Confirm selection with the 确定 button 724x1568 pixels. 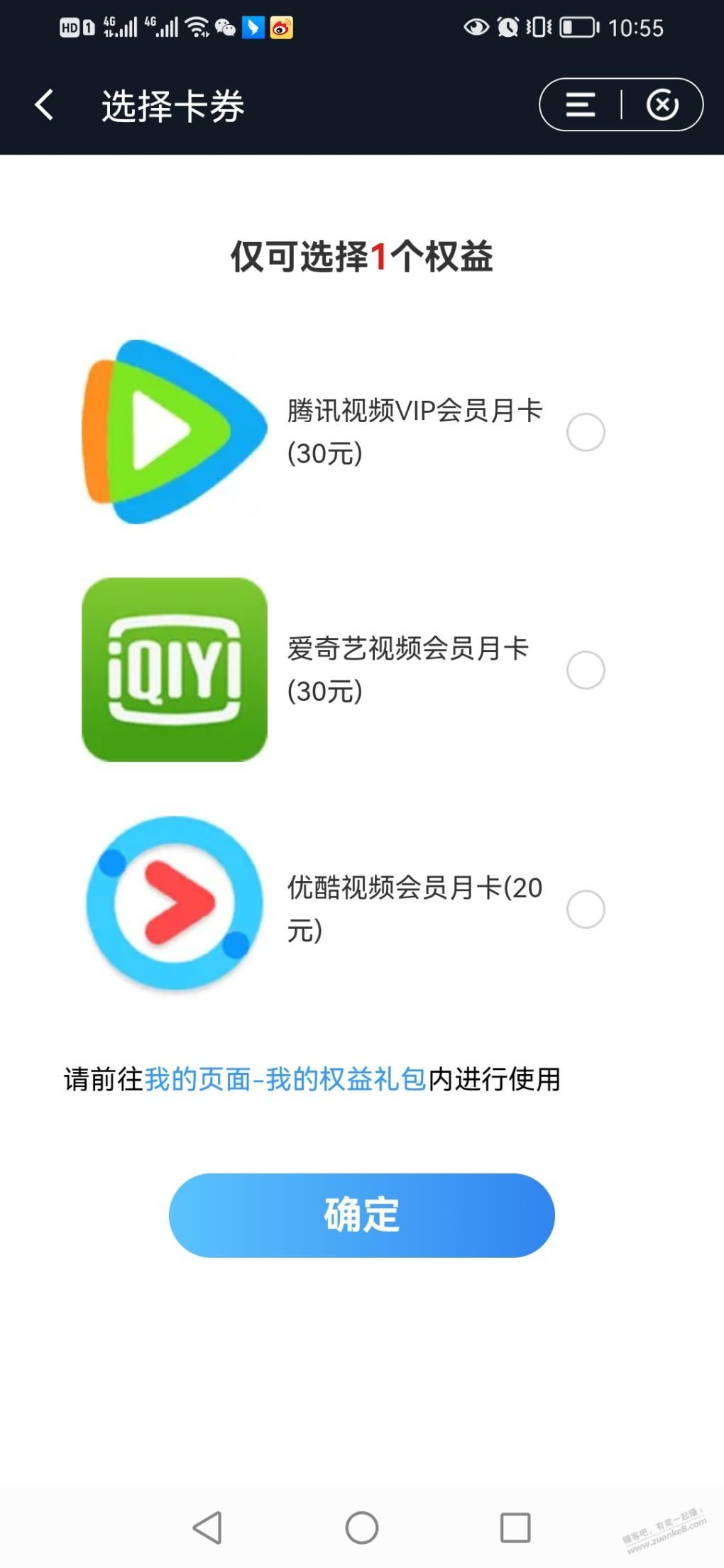coord(361,1215)
